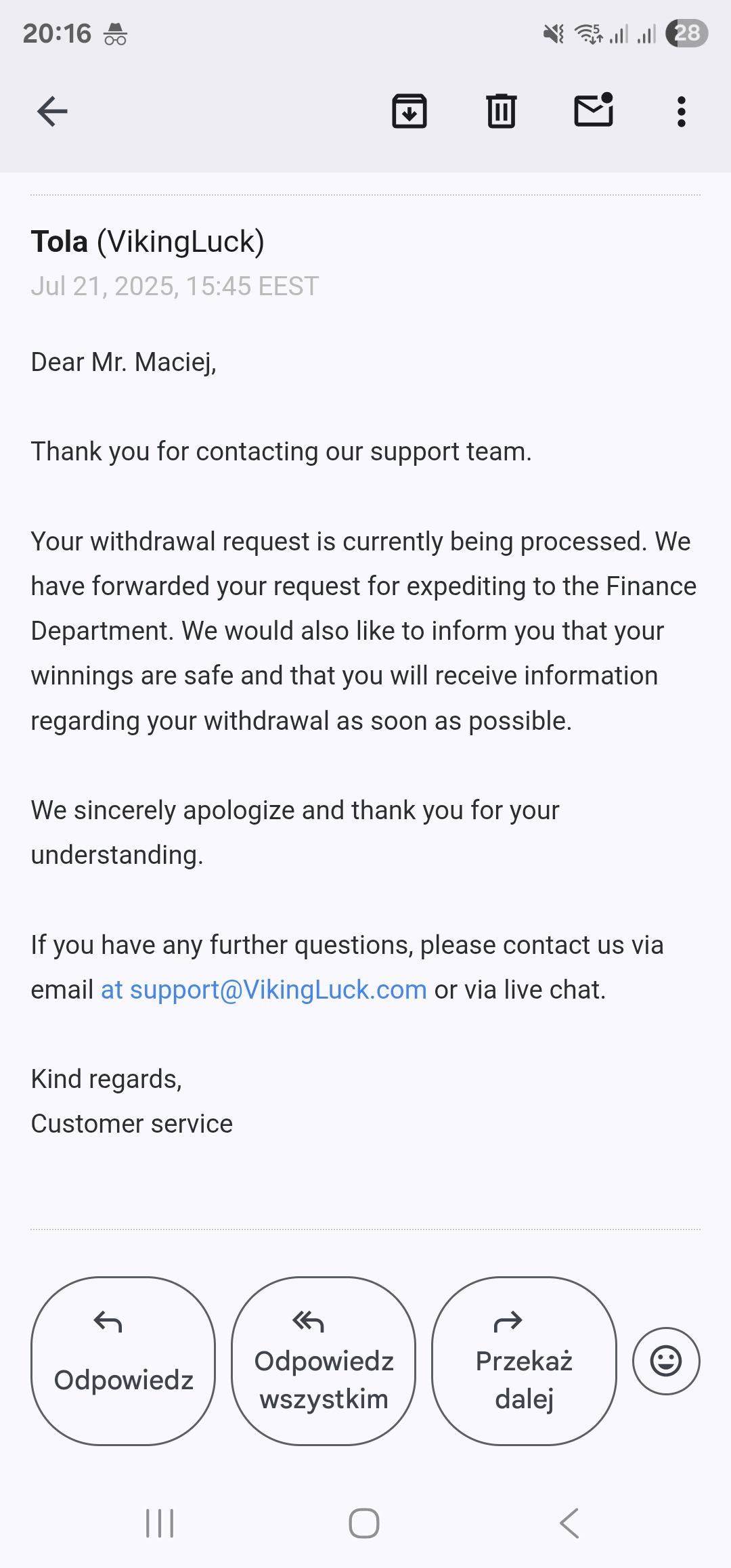Mark the email as unread
Screen dimensions: 731x1568
(x=594, y=110)
